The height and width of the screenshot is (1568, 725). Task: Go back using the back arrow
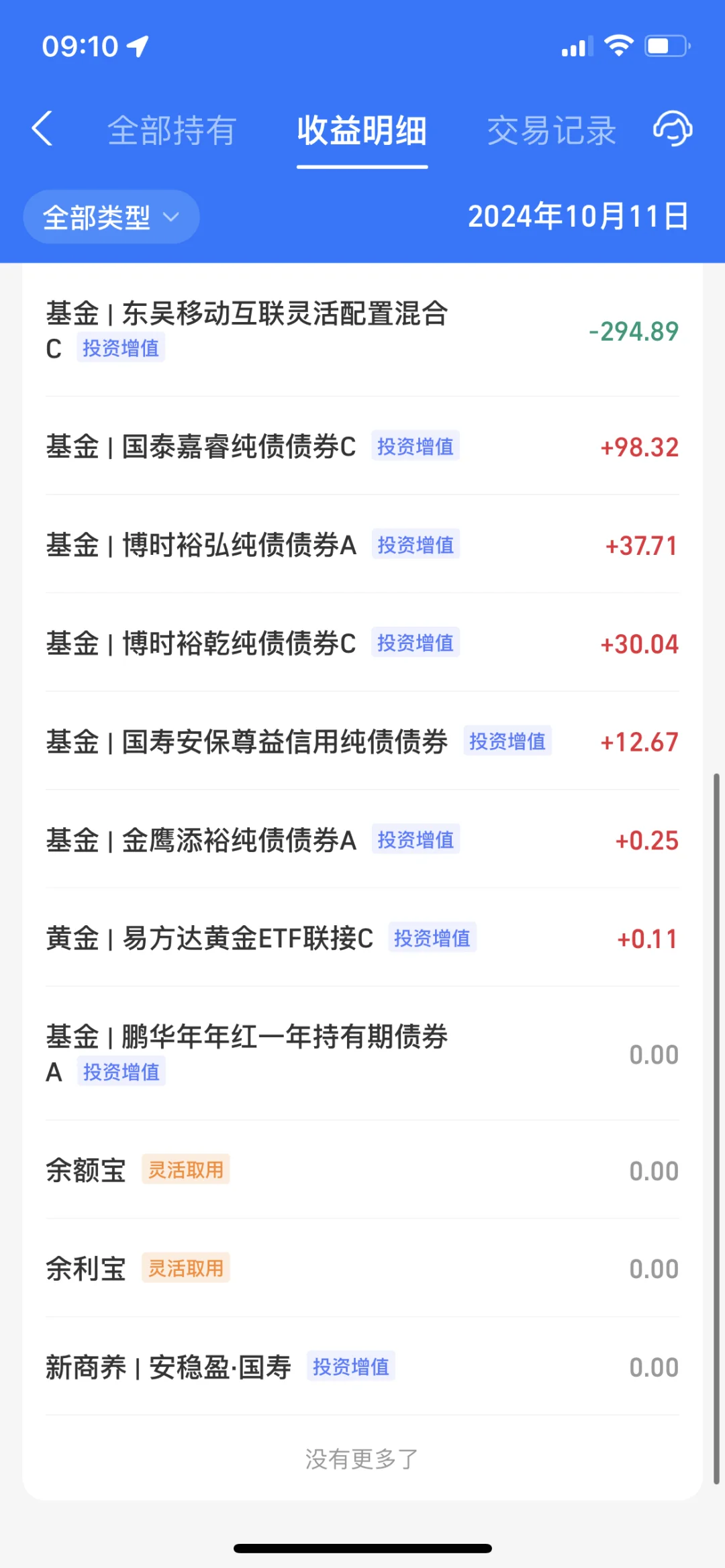[x=42, y=129]
